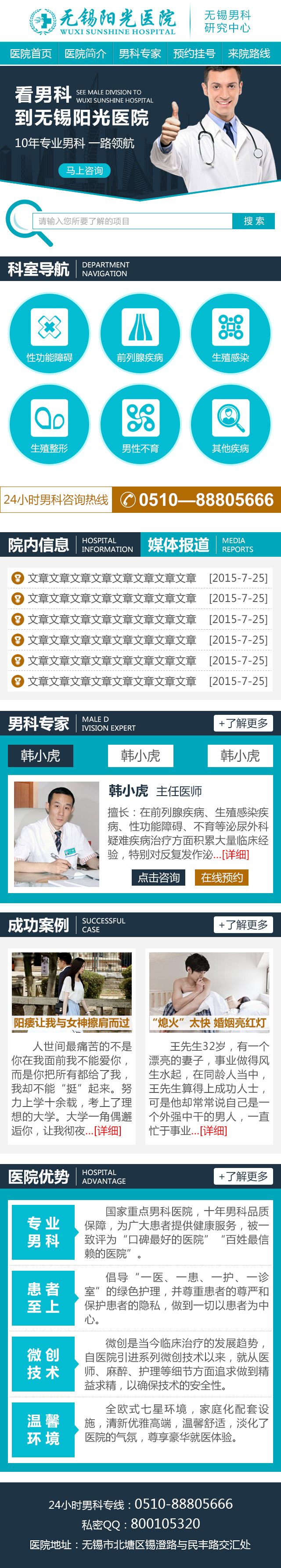Open 了解更多 in the 成功案例 section
Screen dimensions: 281x1568
pyautogui.click(x=243, y=925)
